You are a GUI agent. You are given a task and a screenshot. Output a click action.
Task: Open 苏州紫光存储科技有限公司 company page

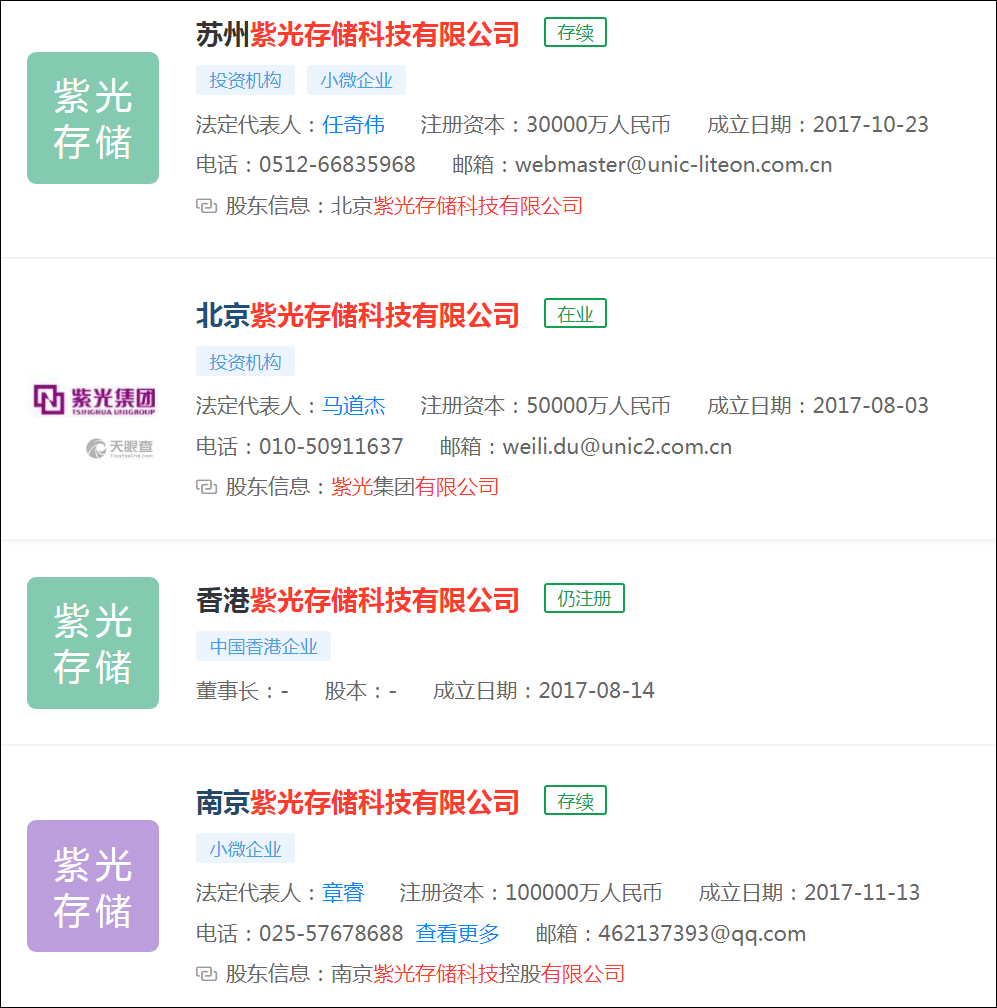358,34
